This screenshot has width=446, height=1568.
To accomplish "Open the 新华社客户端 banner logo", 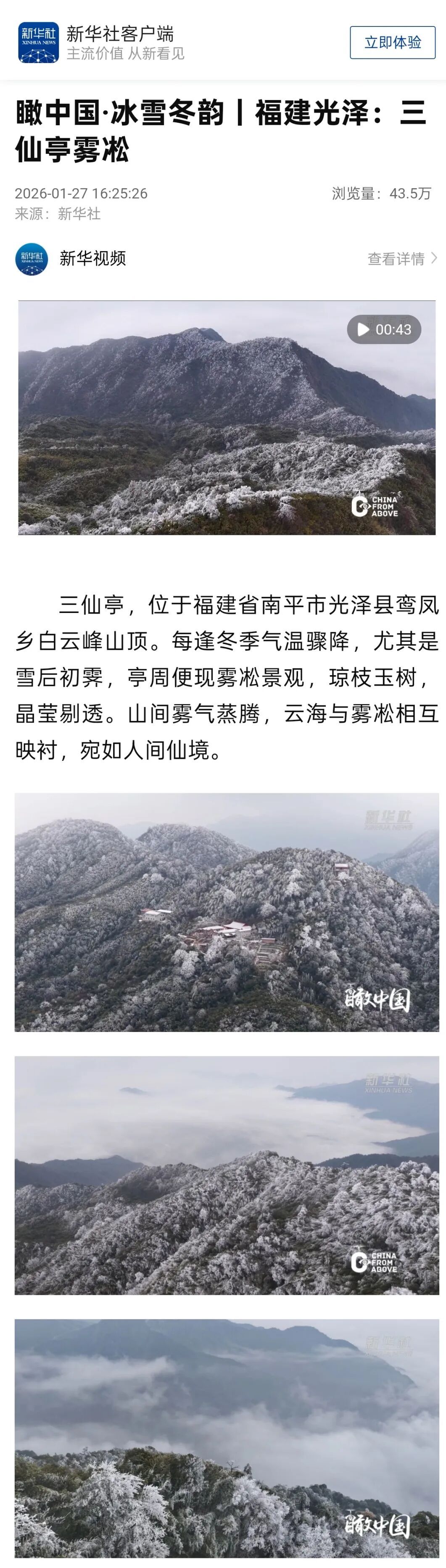I will click(x=38, y=42).
